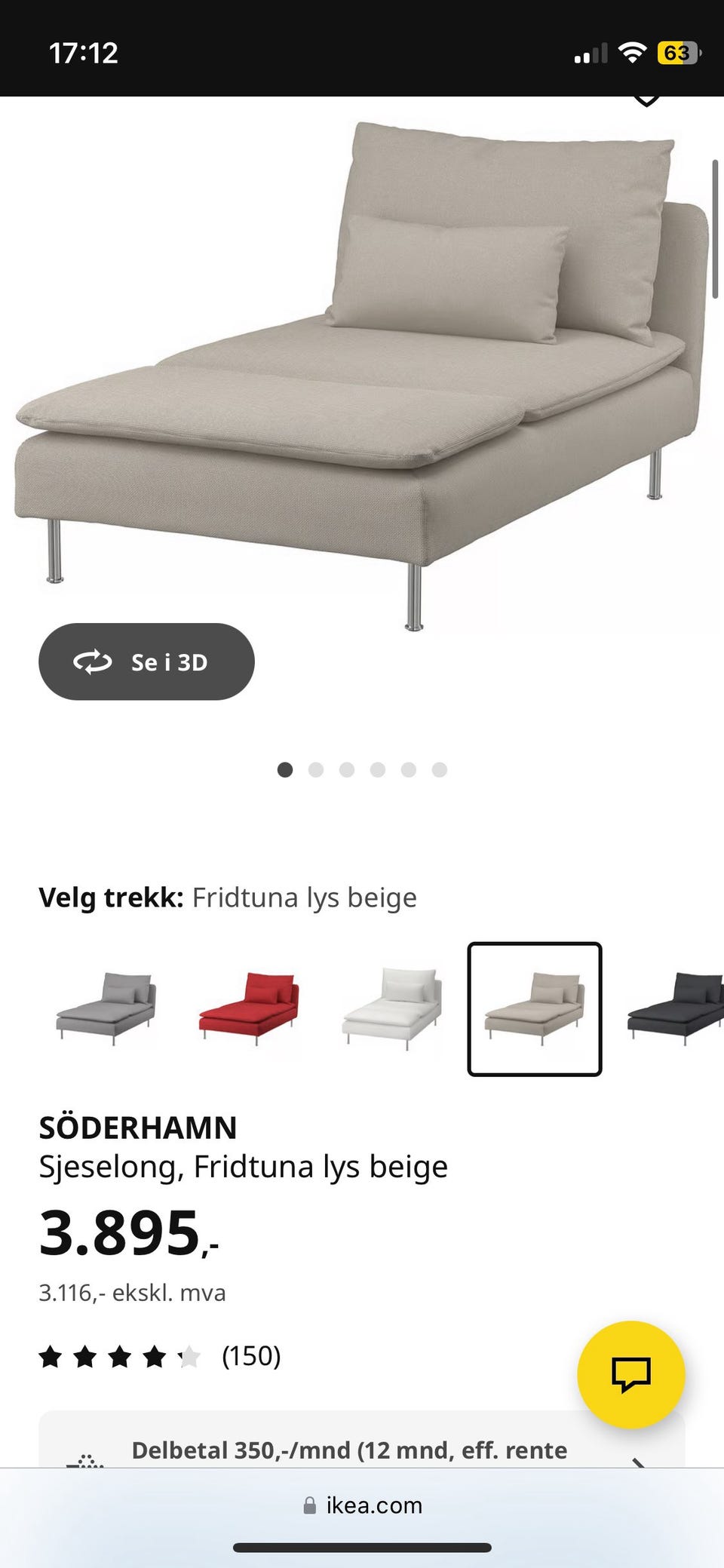This screenshot has height=1568, width=724.
Task: Tap the Wi-Fi icon in the status bar
Action: click(633, 53)
